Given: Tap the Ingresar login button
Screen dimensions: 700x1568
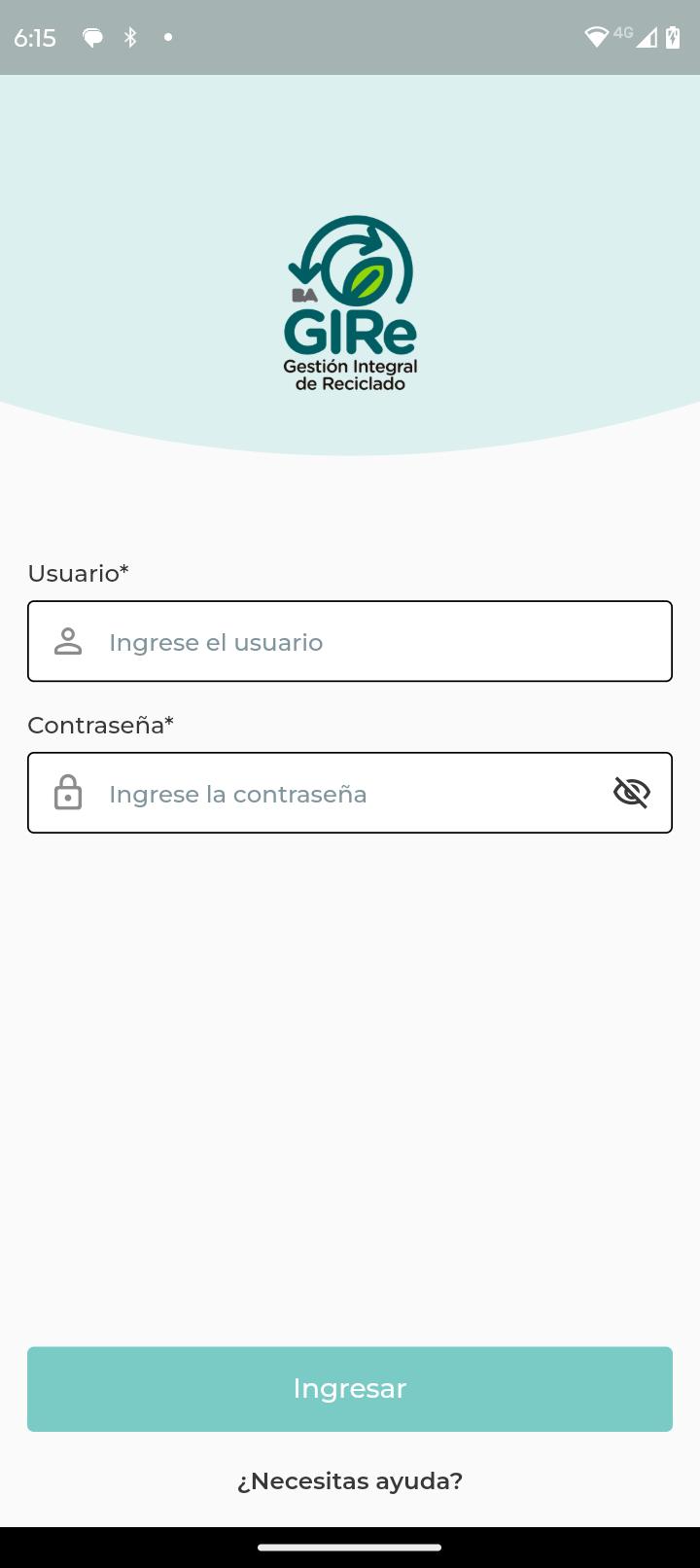Looking at the screenshot, I should tap(350, 1389).
